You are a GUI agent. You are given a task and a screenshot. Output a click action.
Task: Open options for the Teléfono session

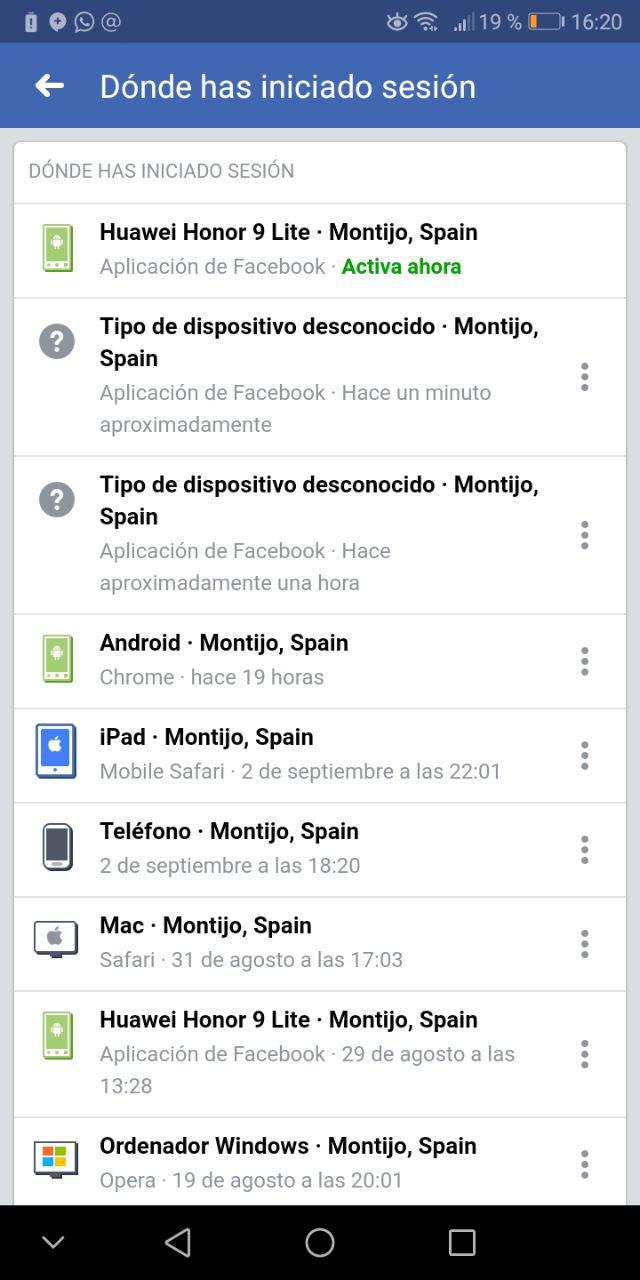coord(585,850)
